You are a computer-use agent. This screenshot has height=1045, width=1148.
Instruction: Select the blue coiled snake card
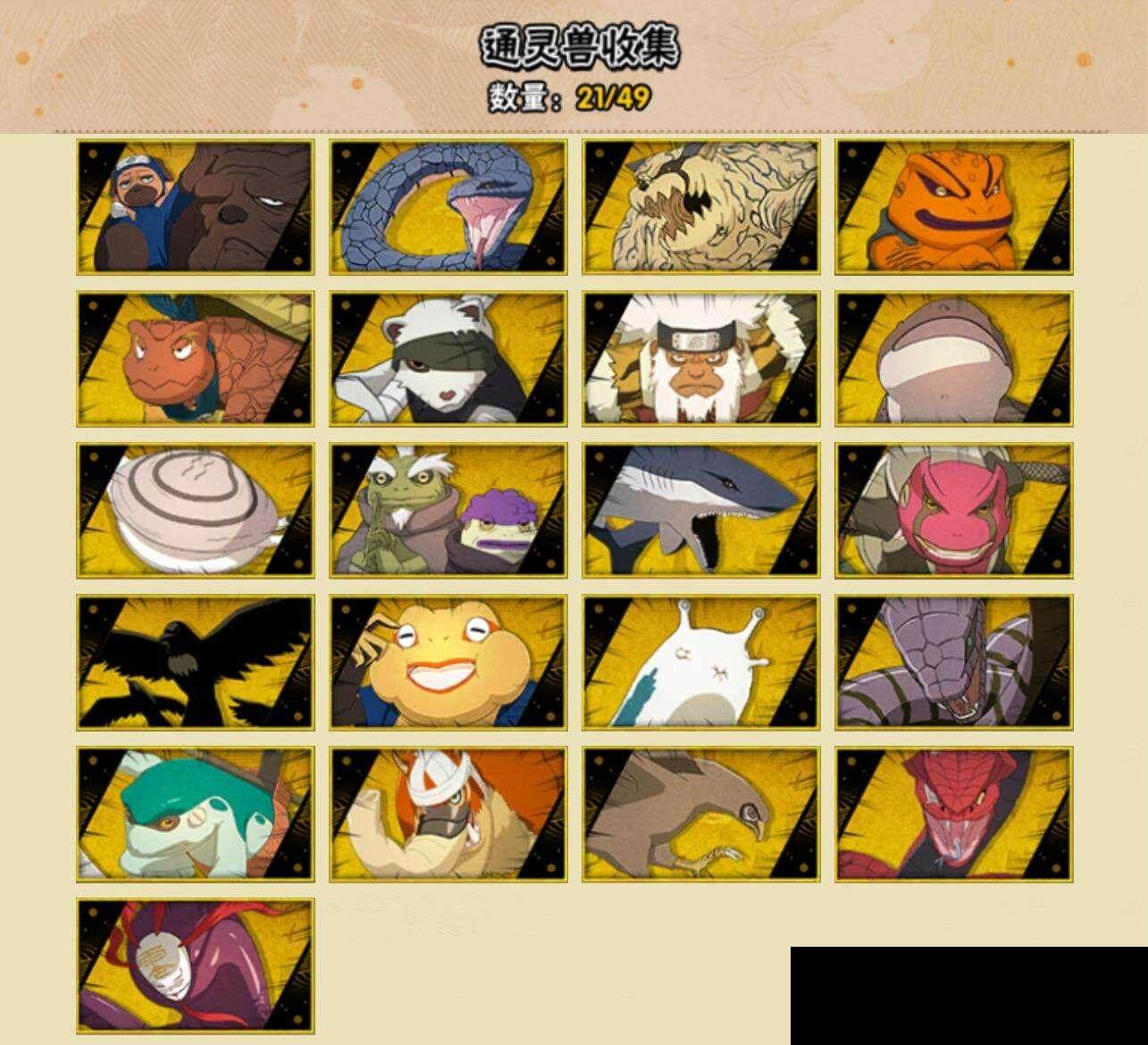pyautogui.click(x=448, y=207)
